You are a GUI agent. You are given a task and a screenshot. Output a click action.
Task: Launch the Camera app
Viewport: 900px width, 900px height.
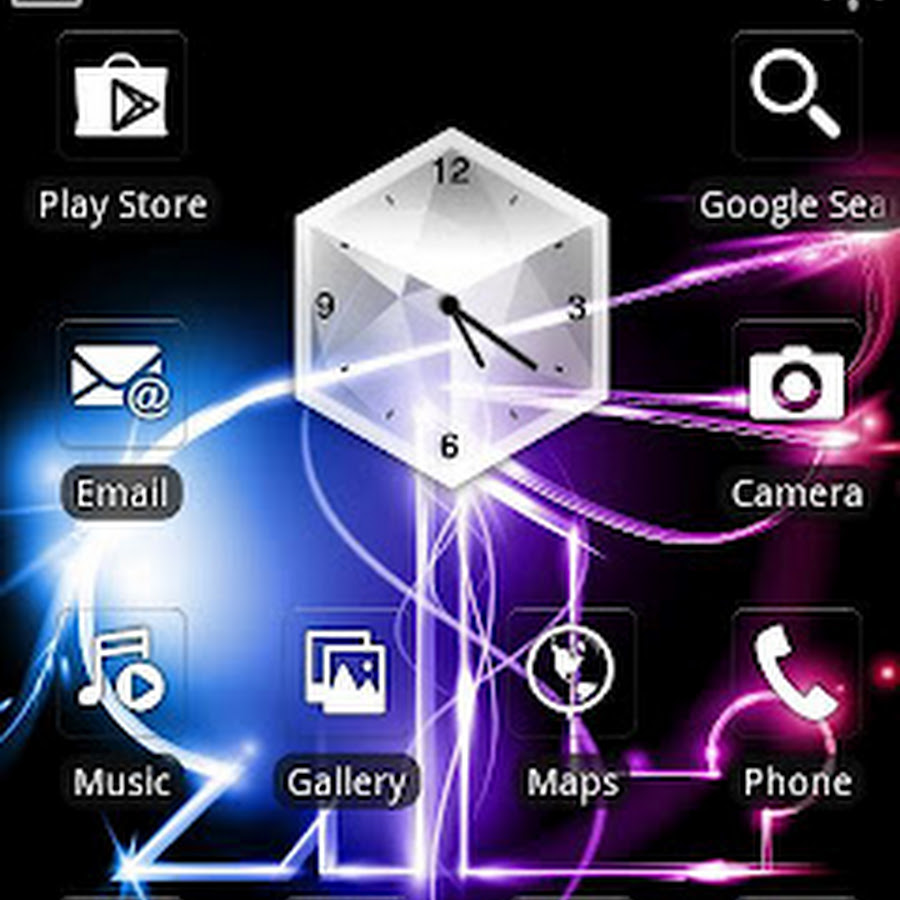coord(796,385)
